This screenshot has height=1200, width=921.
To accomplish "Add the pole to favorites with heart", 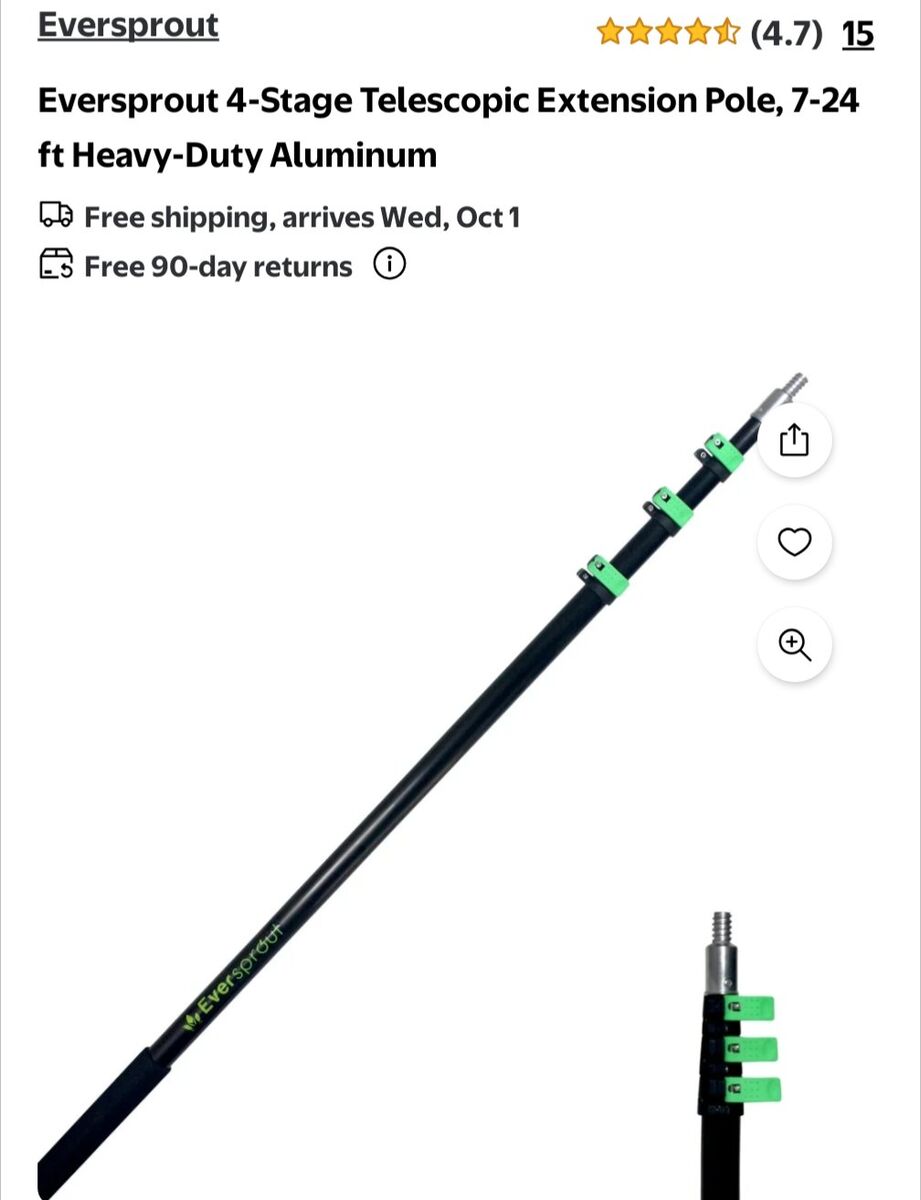I will (x=794, y=542).
